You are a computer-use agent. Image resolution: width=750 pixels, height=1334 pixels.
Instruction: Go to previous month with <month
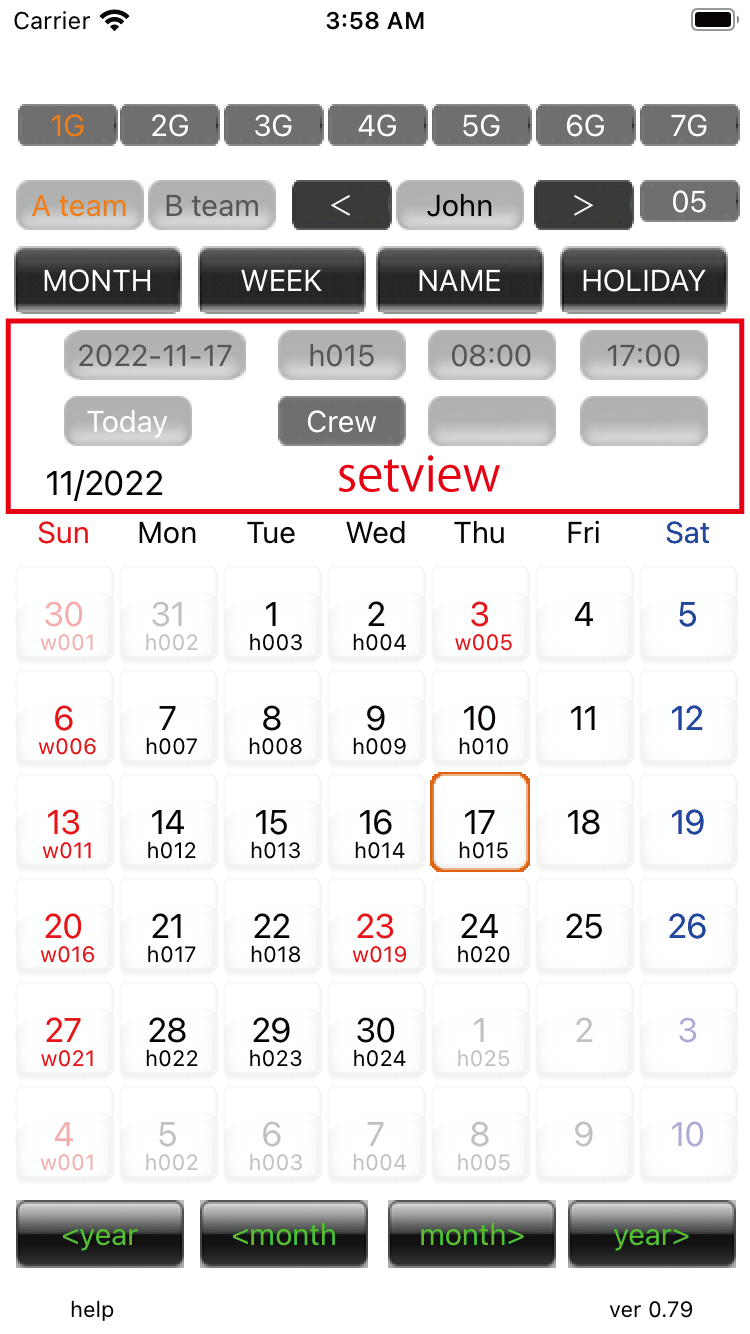(x=284, y=1235)
